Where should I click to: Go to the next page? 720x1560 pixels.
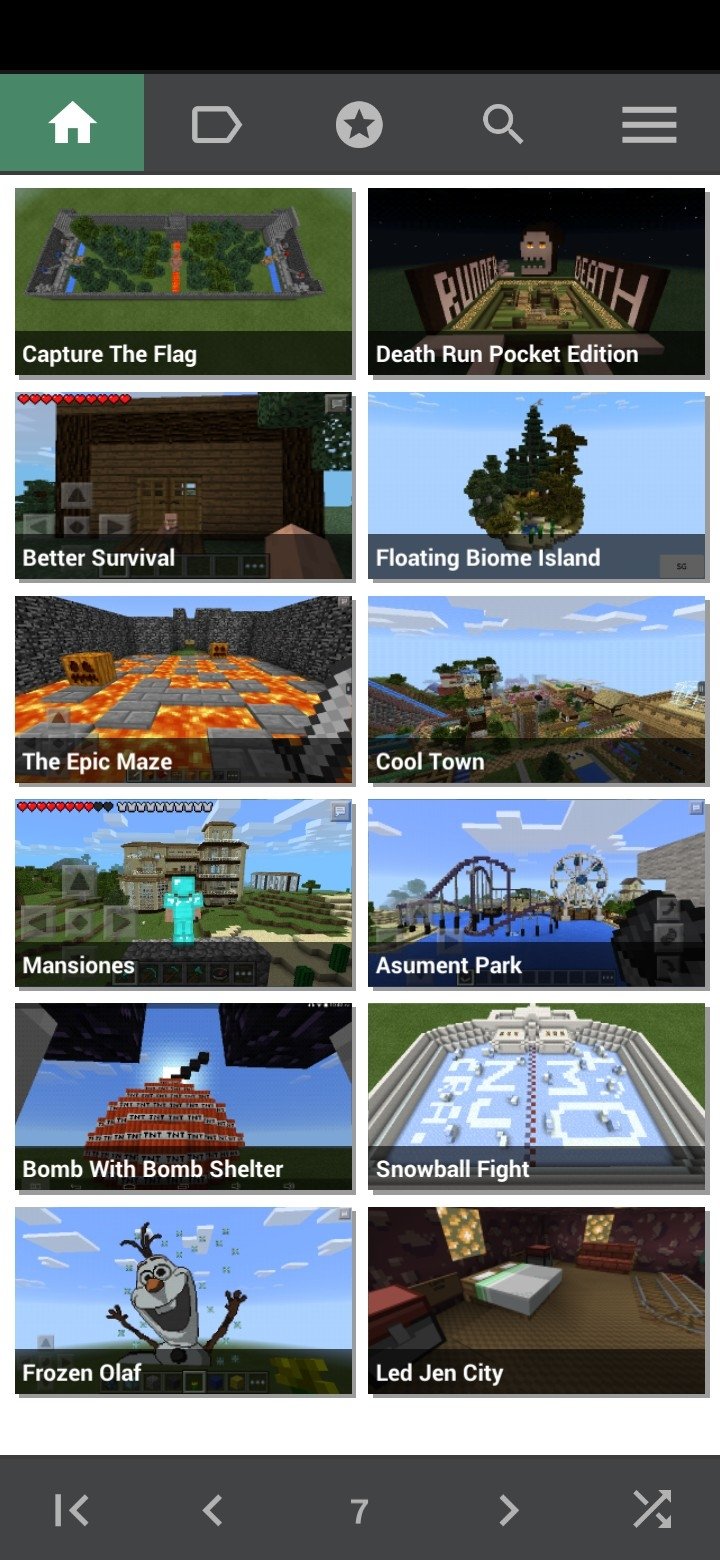(508, 1510)
